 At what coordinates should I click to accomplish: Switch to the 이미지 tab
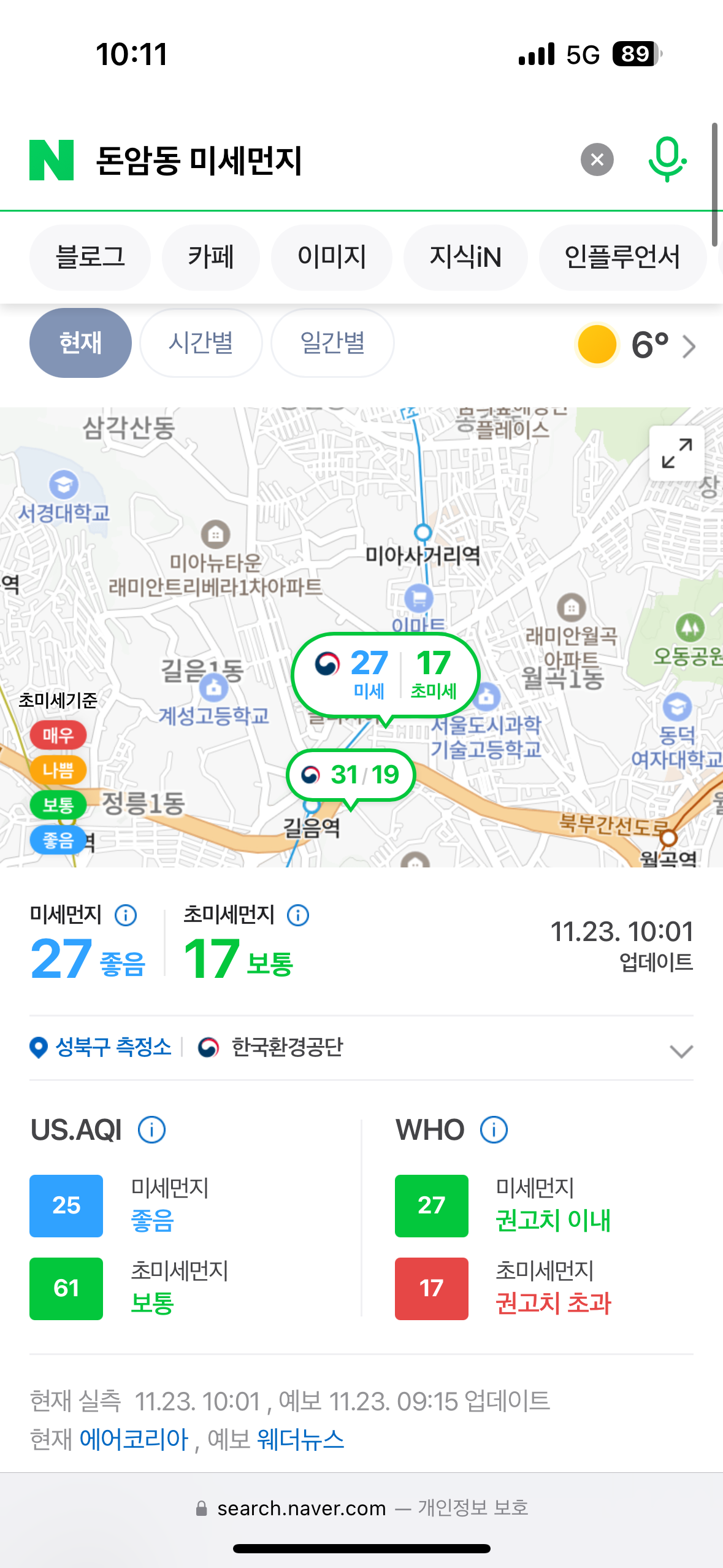pos(331,257)
